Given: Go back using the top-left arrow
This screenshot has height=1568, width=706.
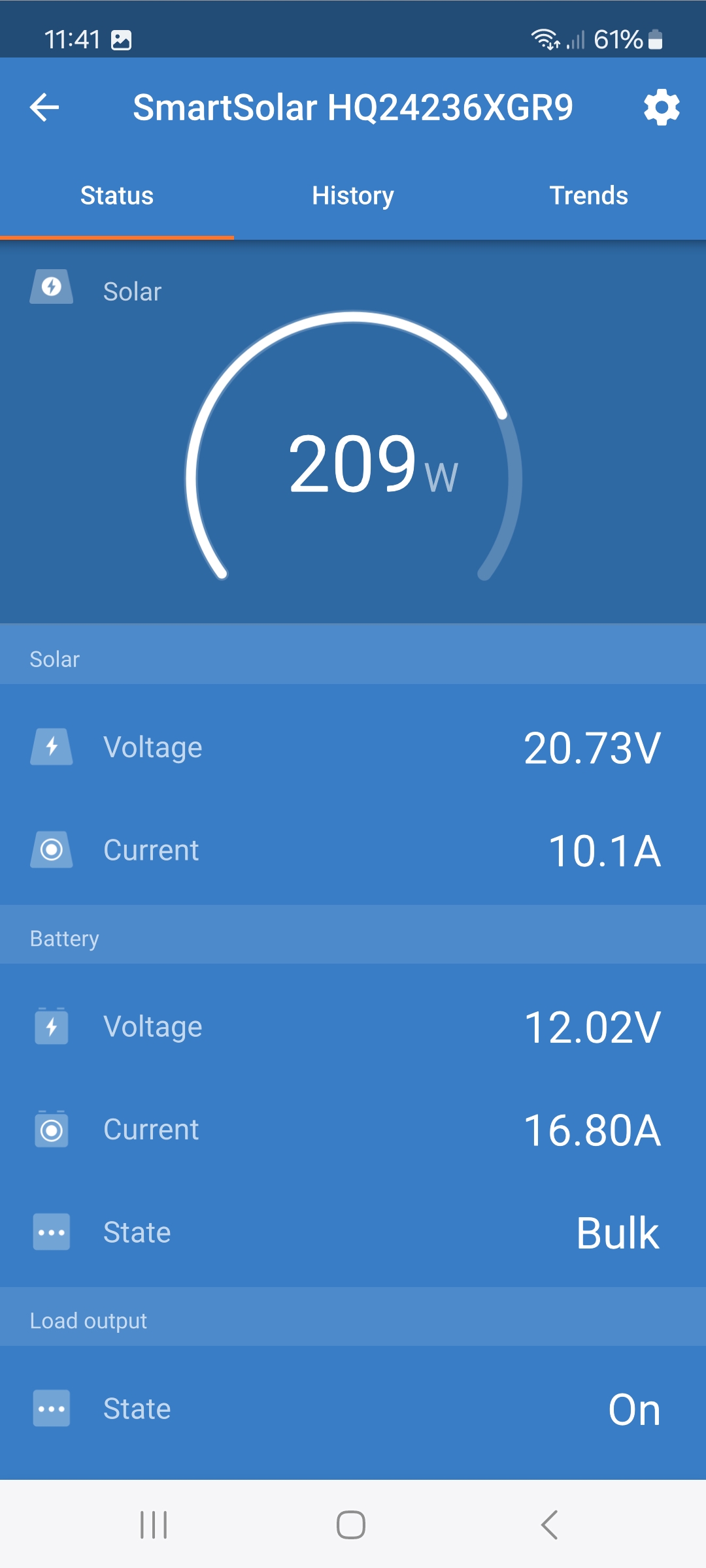Looking at the screenshot, I should pyautogui.click(x=44, y=107).
